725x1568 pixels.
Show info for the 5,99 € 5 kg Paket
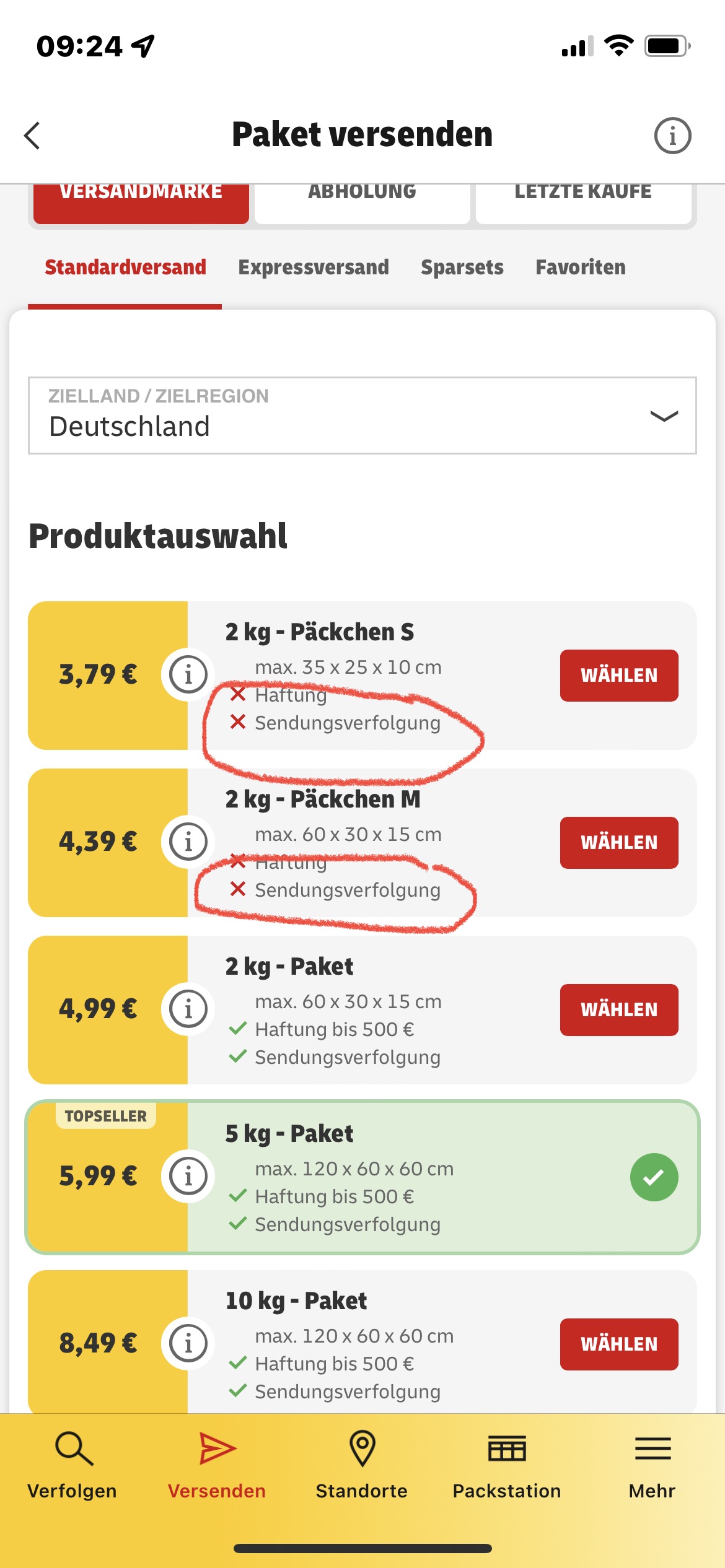(188, 1176)
